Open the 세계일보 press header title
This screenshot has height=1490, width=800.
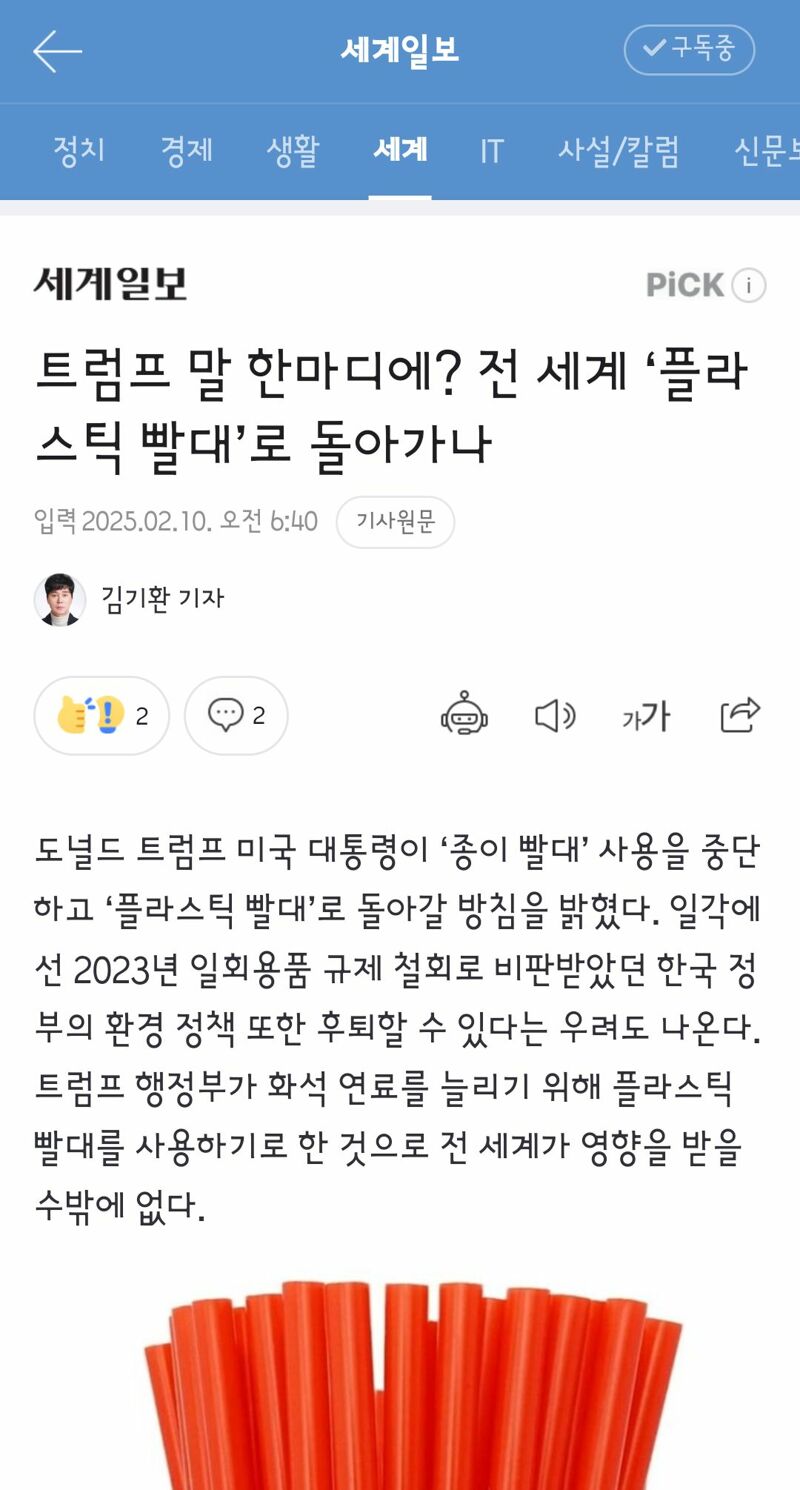(399, 50)
